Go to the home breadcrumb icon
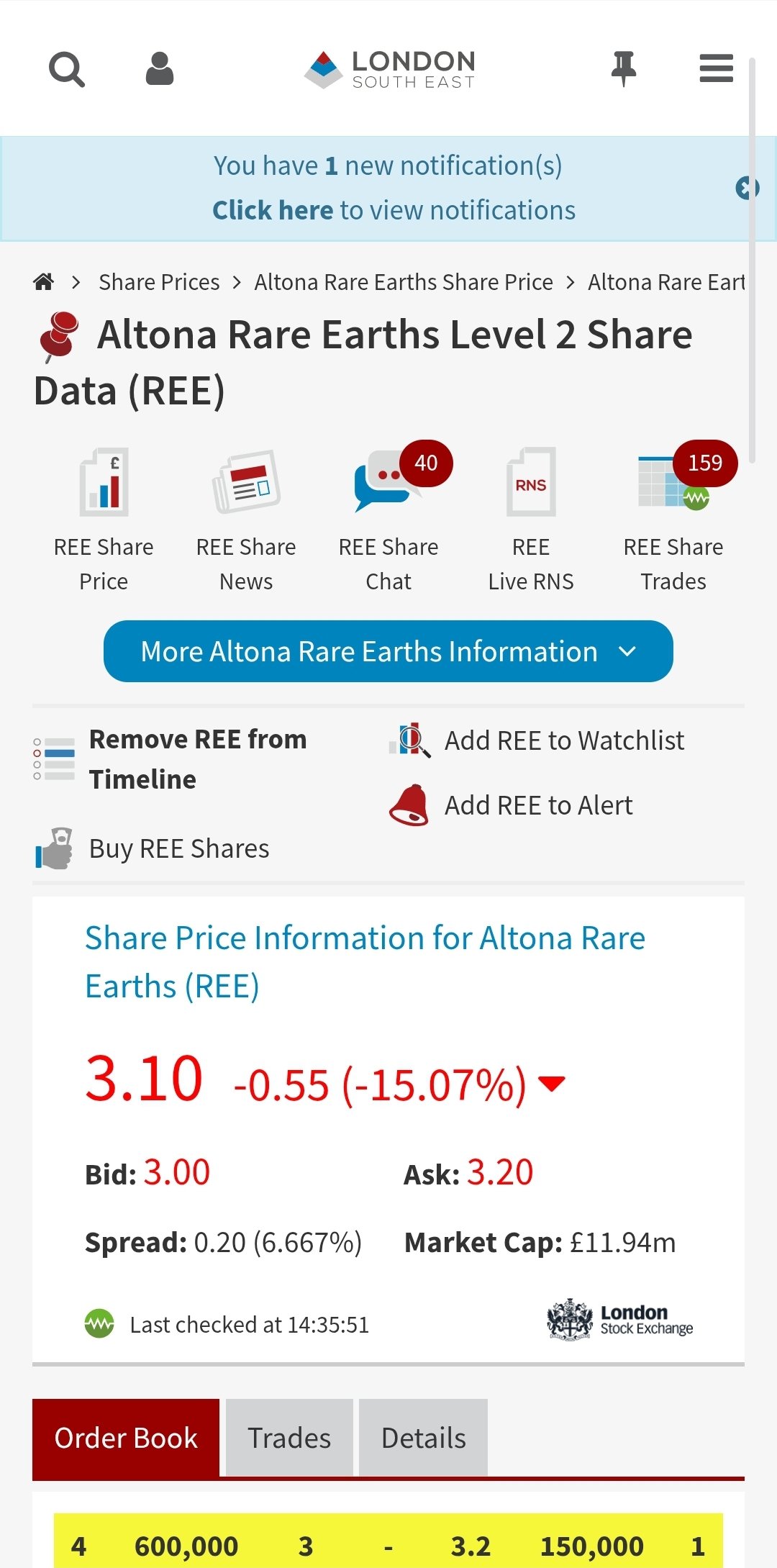777x1568 pixels. point(44,282)
